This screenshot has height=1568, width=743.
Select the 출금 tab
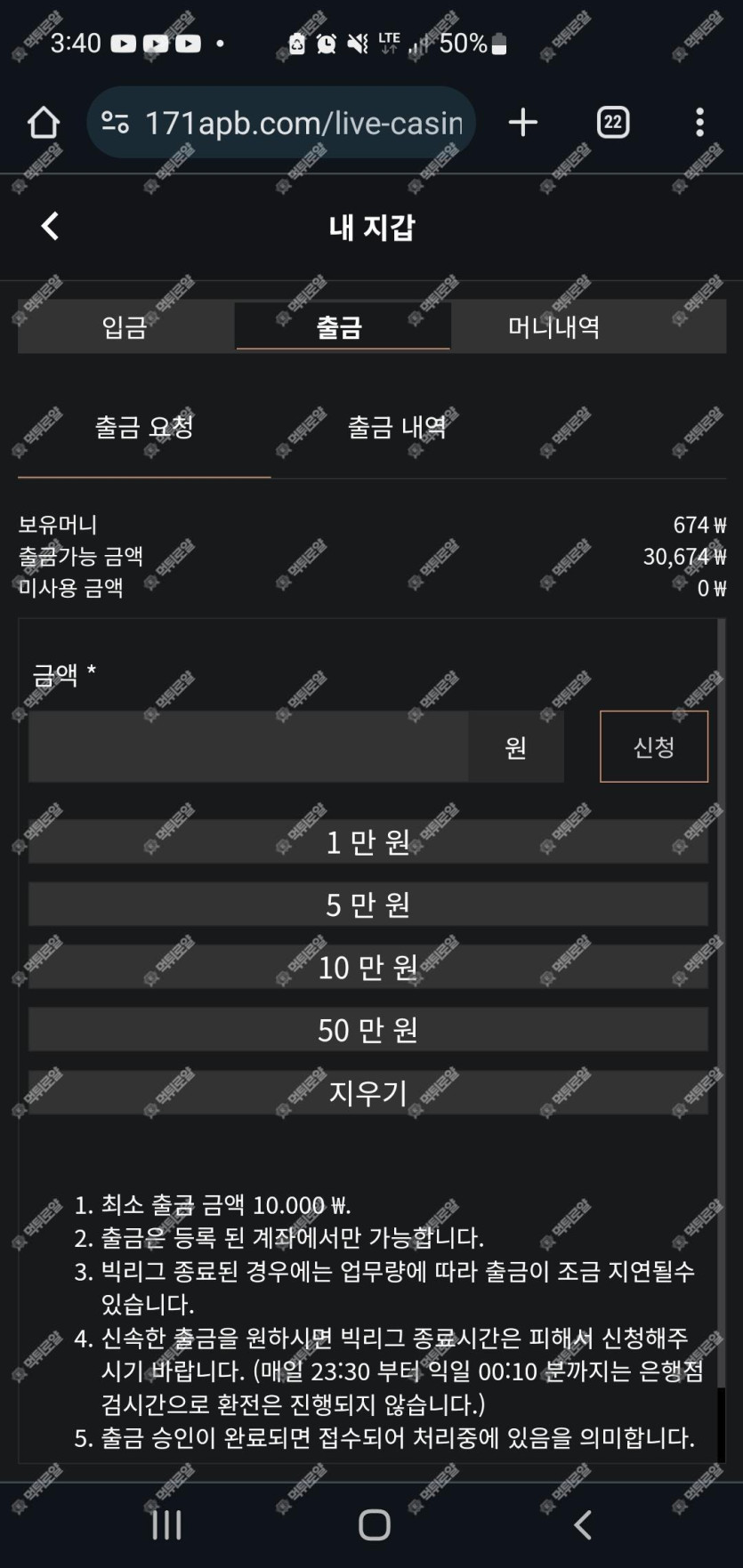pyautogui.click(x=342, y=327)
